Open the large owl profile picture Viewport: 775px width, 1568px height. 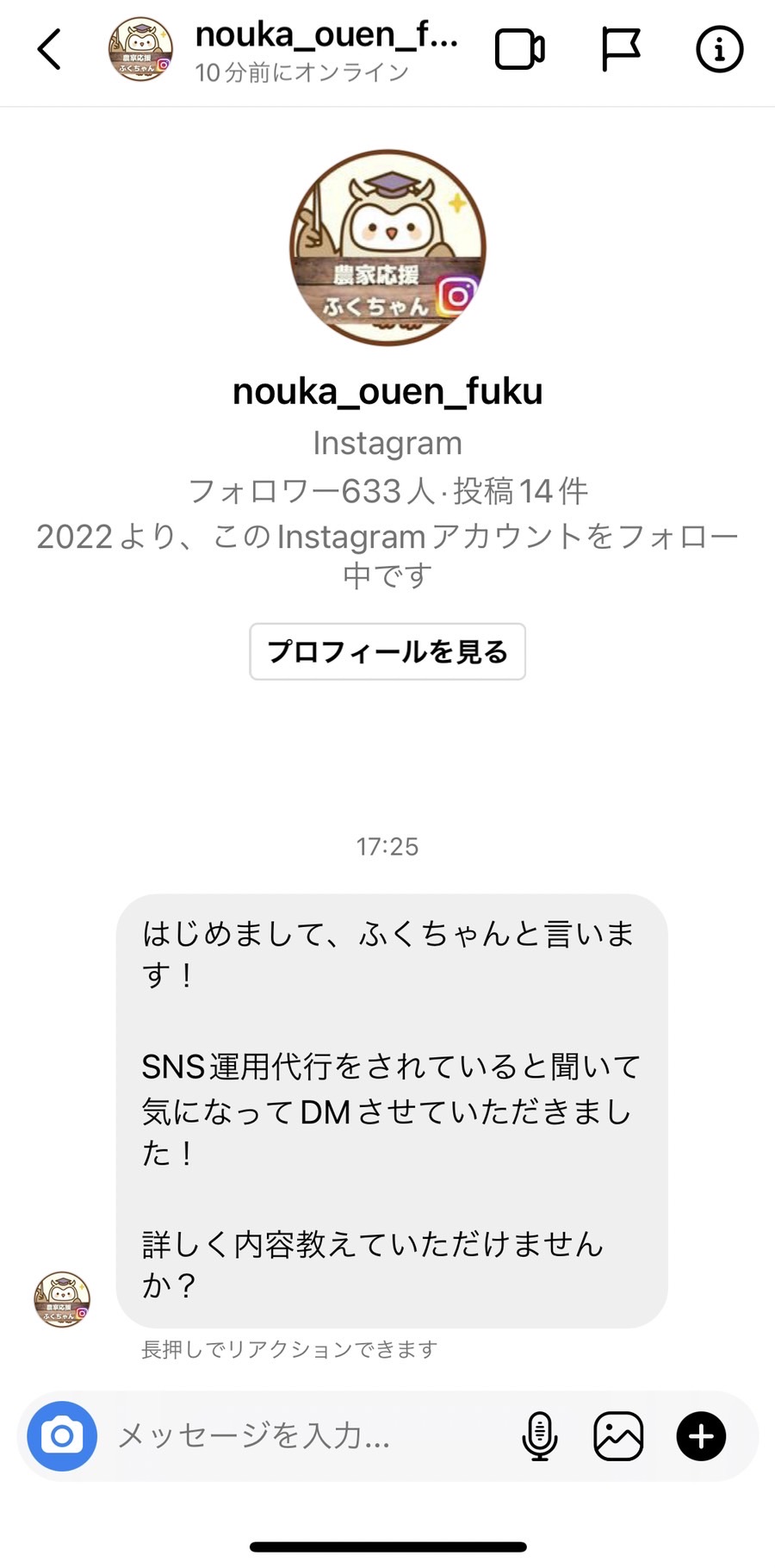coord(387,248)
